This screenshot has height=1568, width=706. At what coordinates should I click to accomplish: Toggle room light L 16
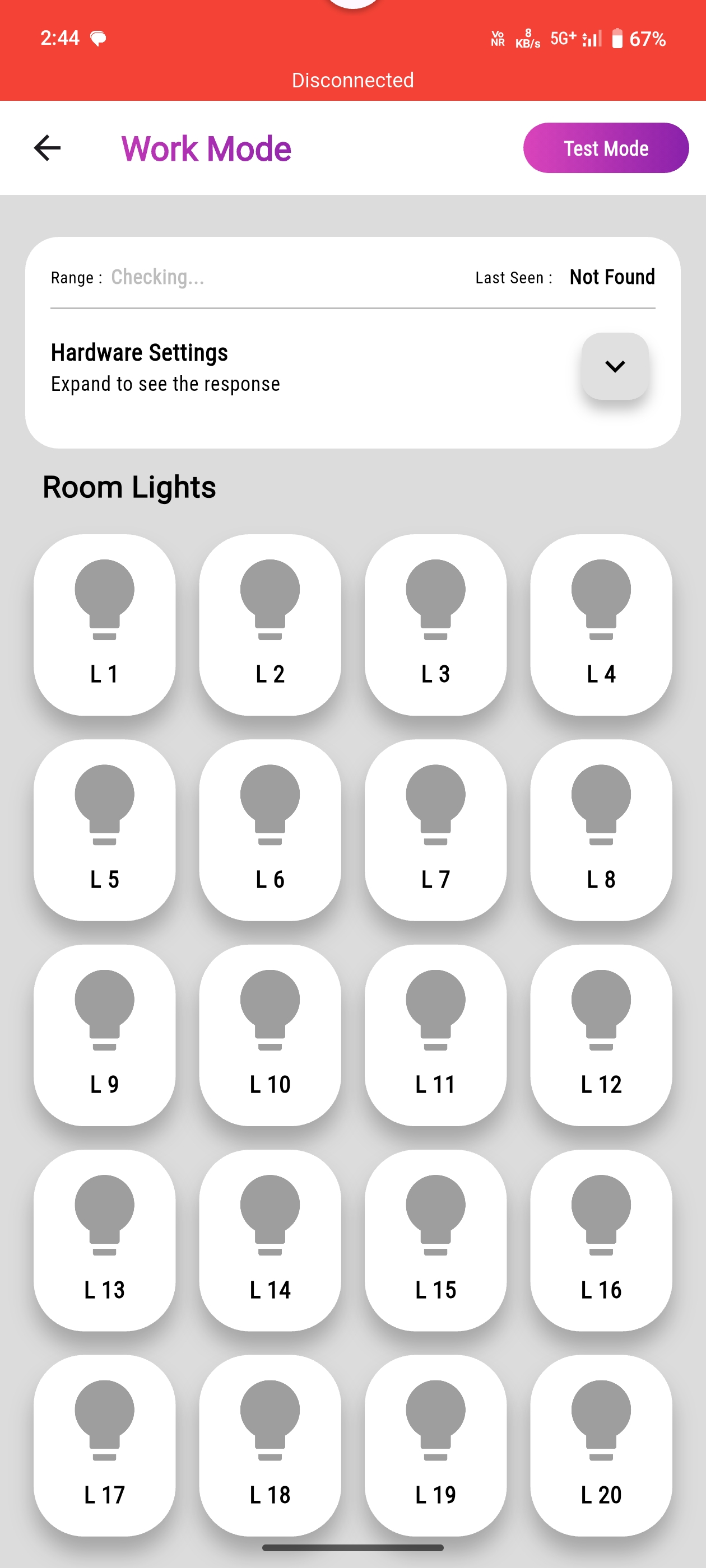(x=601, y=1240)
